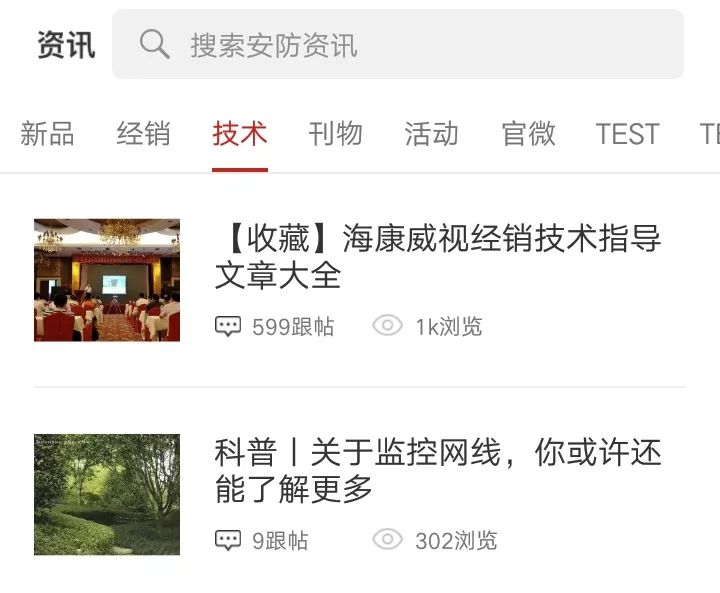Switch to the 官微 tab

[528, 134]
